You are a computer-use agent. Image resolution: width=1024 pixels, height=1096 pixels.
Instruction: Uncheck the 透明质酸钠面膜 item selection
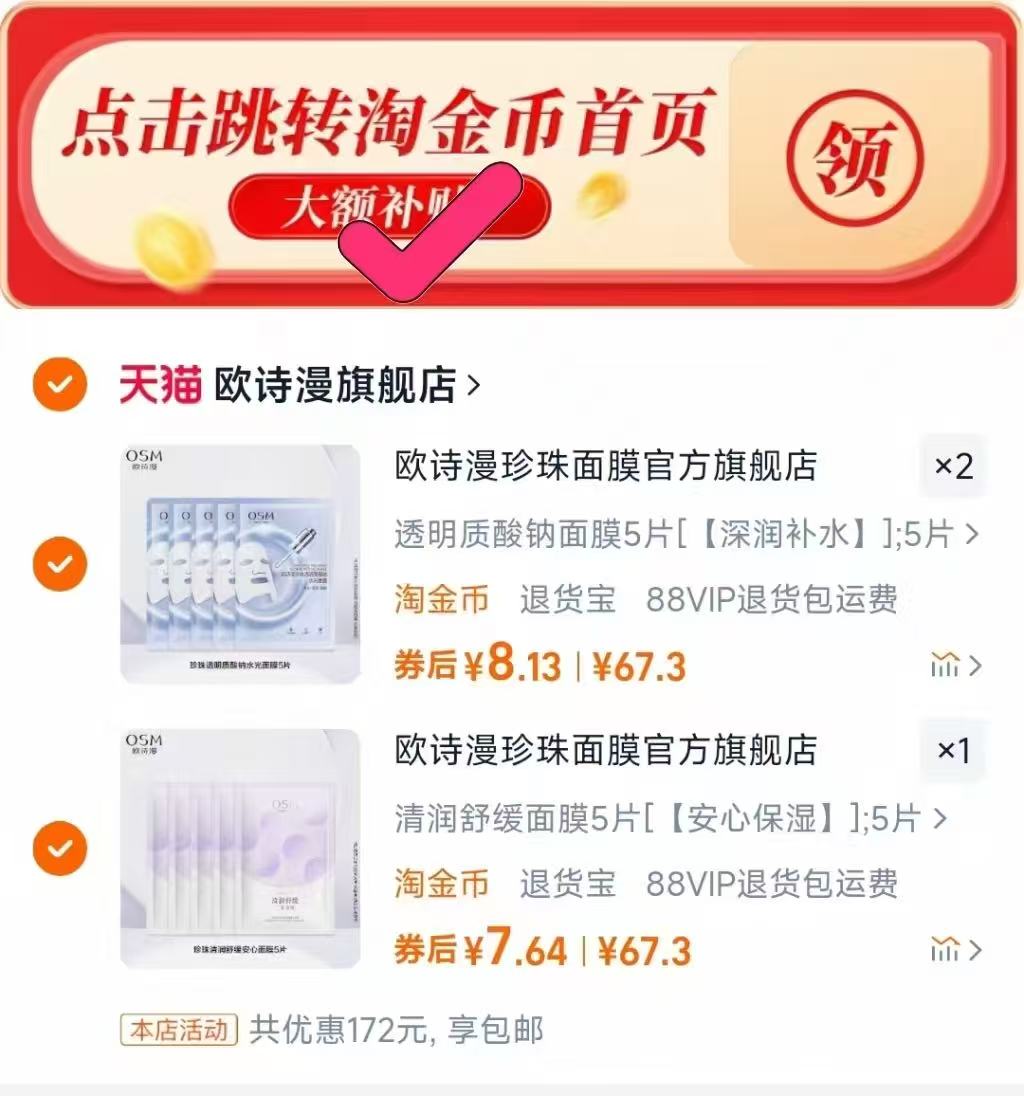[59, 565]
